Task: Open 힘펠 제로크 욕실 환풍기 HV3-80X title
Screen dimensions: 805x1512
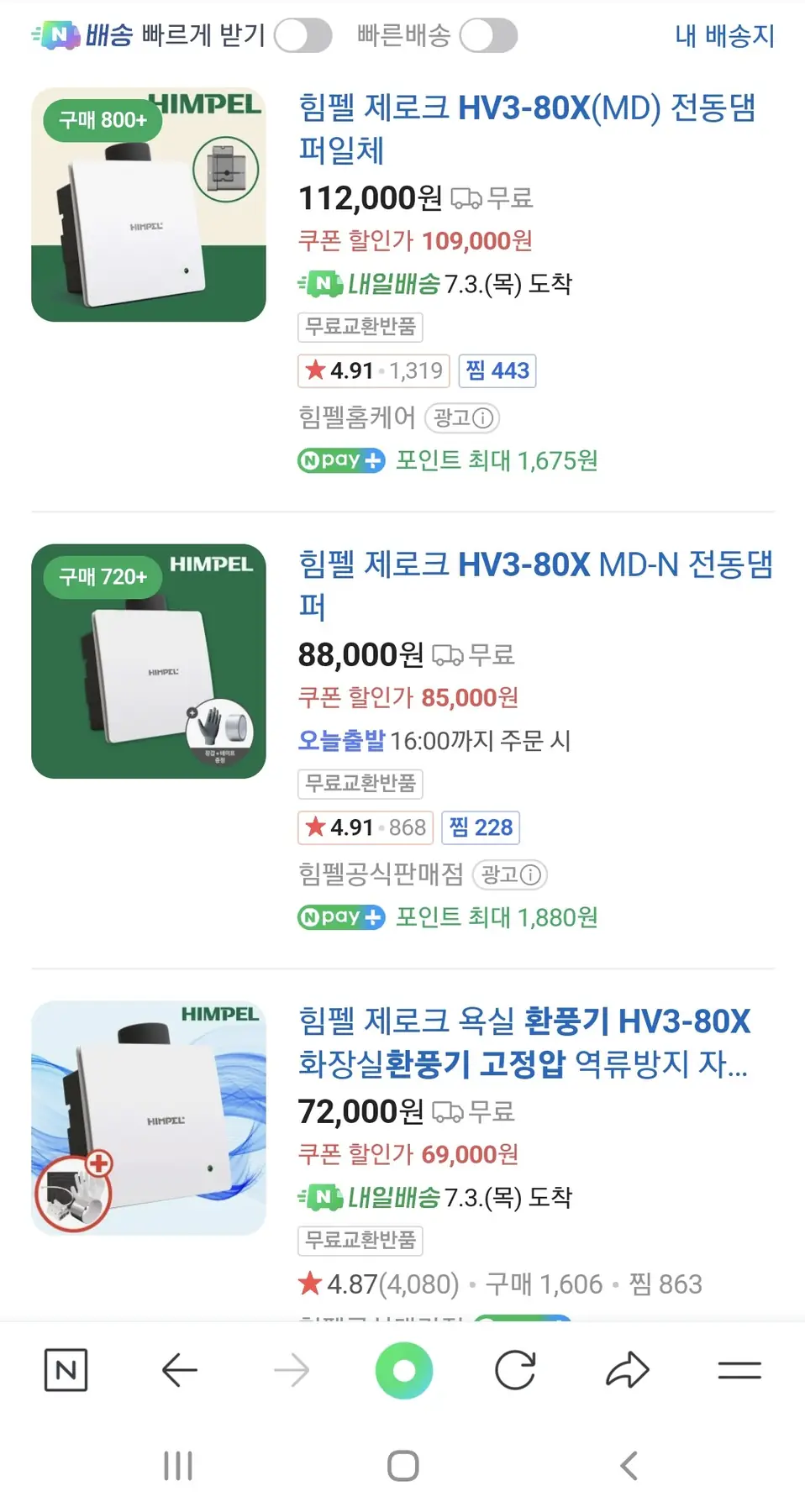Action: pos(524,1042)
